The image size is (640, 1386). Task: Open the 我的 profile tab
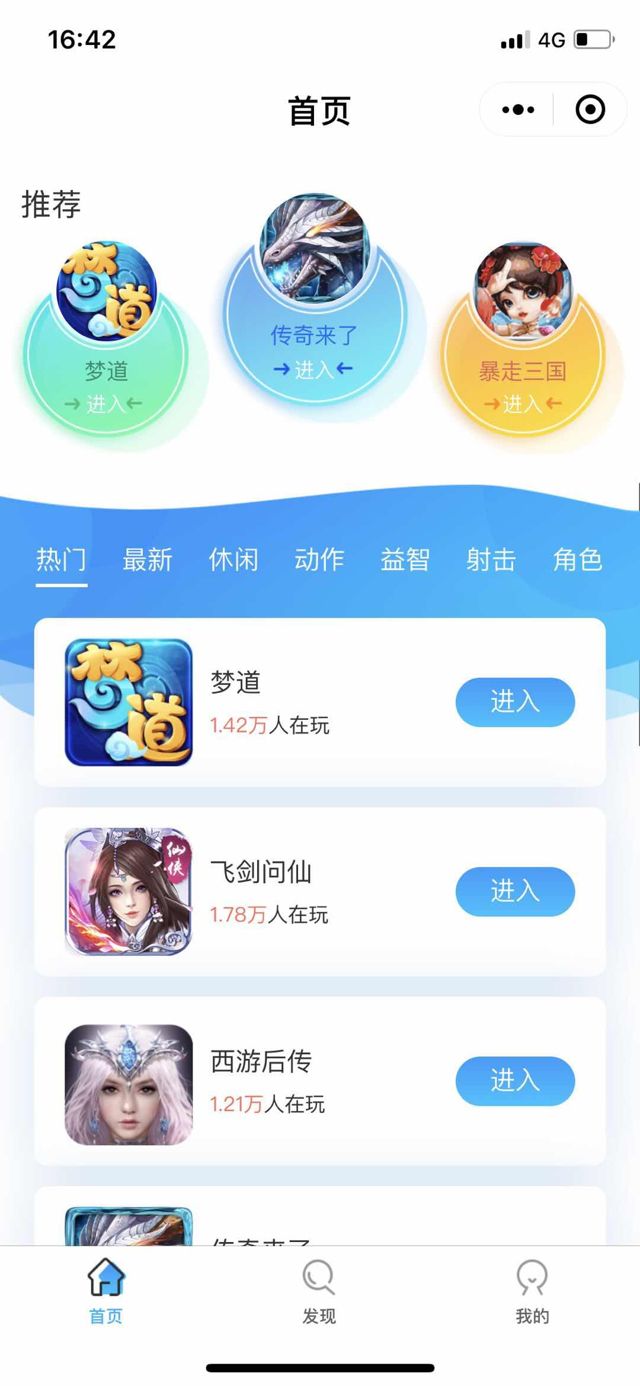click(532, 1291)
